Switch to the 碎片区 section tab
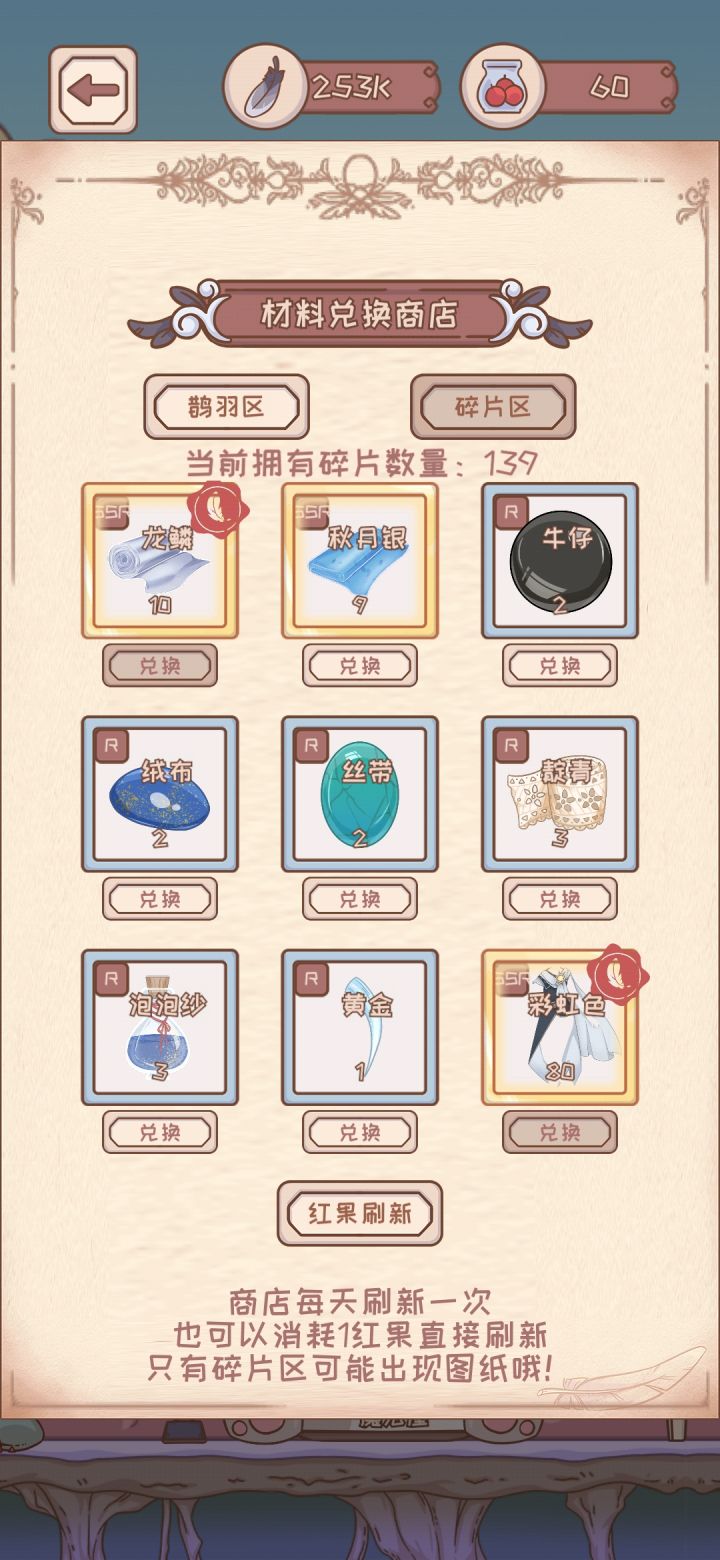This screenshot has height=1560, width=720. tap(494, 406)
